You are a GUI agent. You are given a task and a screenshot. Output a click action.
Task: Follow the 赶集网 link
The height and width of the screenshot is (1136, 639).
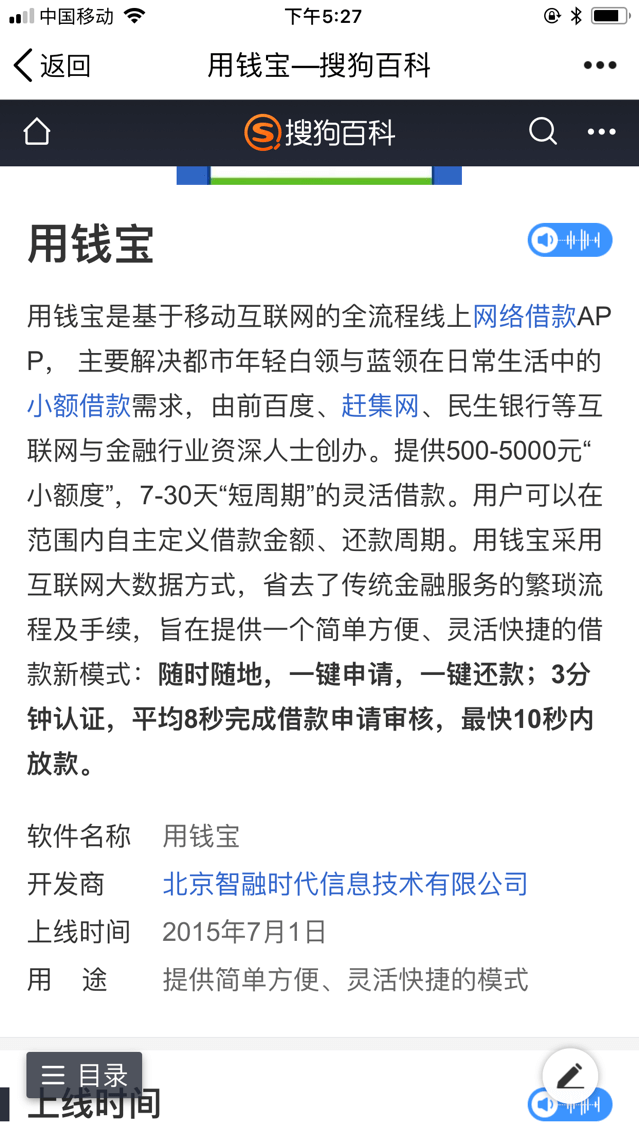(380, 405)
